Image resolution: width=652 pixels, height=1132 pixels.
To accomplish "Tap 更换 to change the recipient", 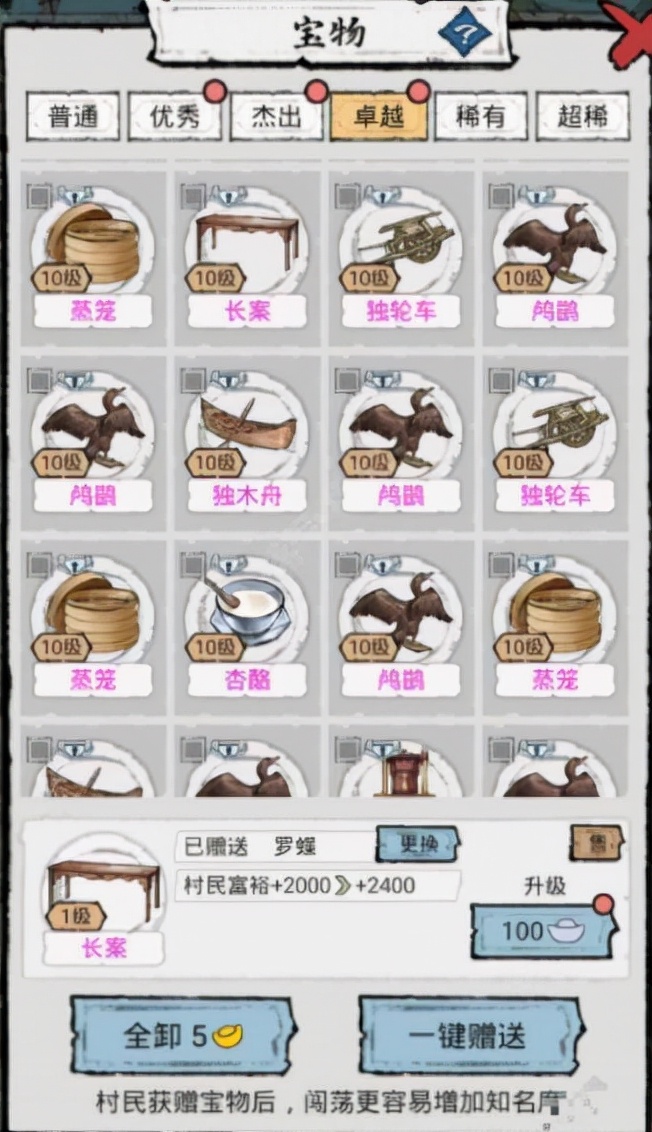I will pos(417,844).
